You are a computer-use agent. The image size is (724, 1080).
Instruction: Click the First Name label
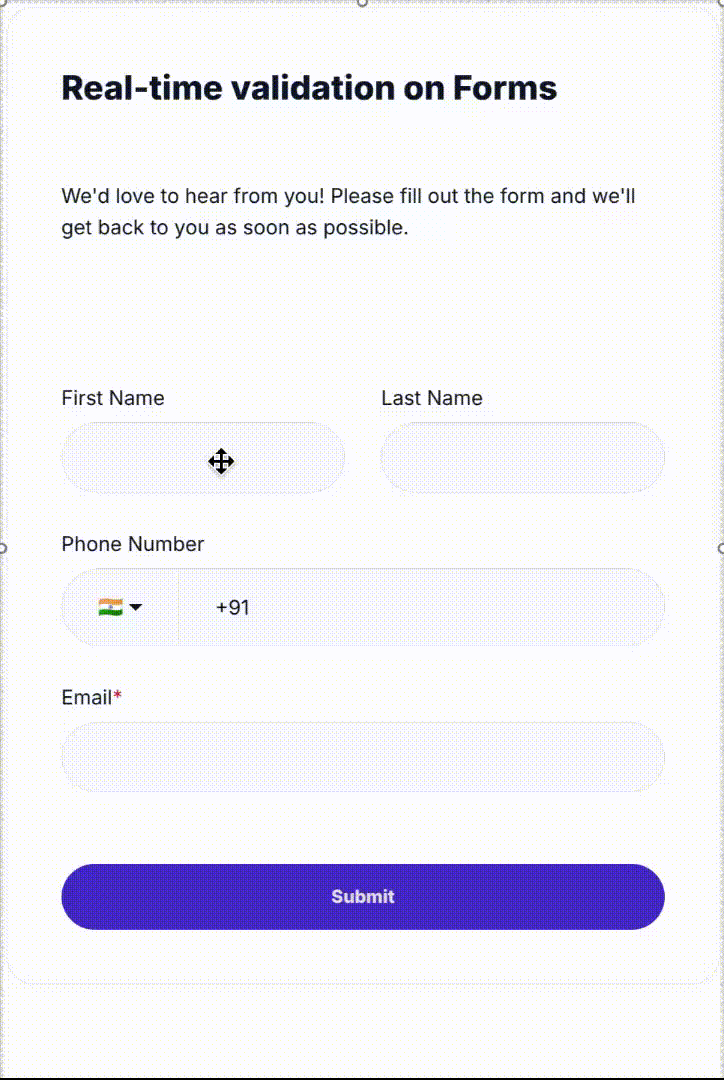pyautogui.click(x=112, y=397)
